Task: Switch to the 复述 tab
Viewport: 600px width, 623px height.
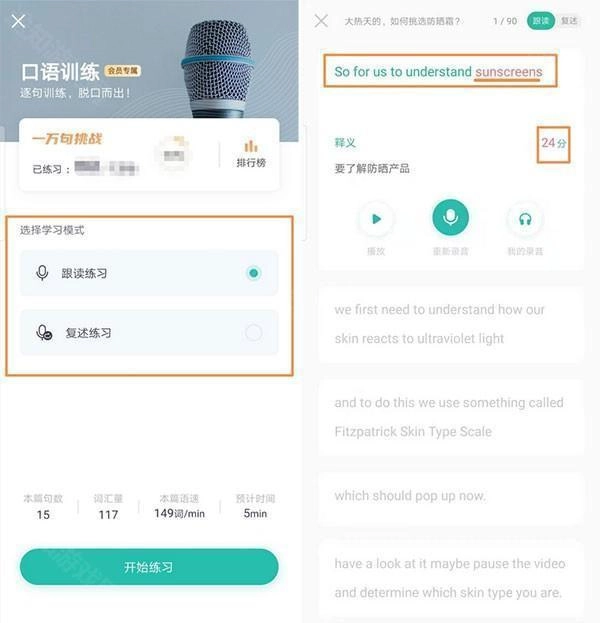Action: point(568,21)
